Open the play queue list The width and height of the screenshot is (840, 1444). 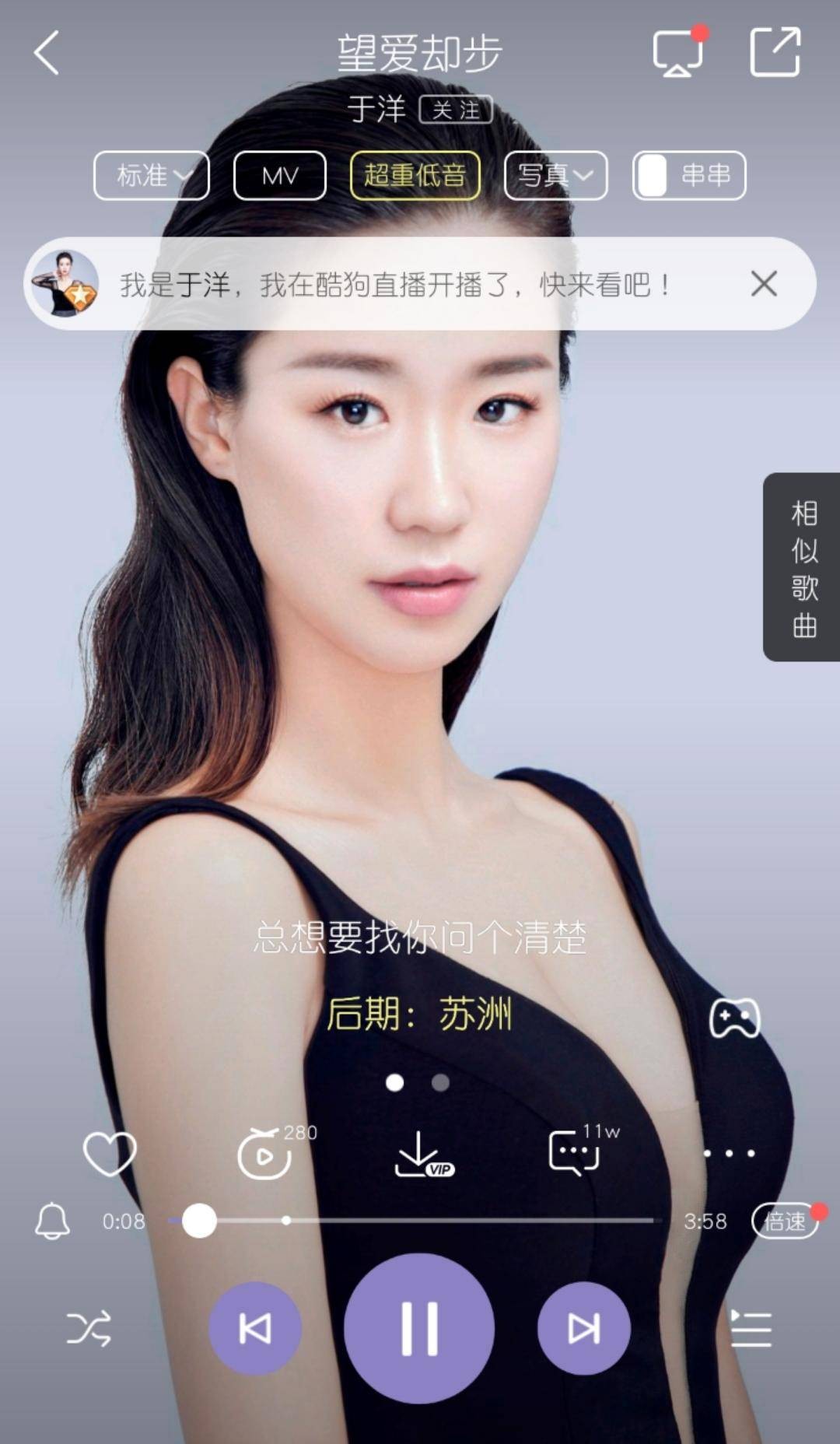[751, 1328]
